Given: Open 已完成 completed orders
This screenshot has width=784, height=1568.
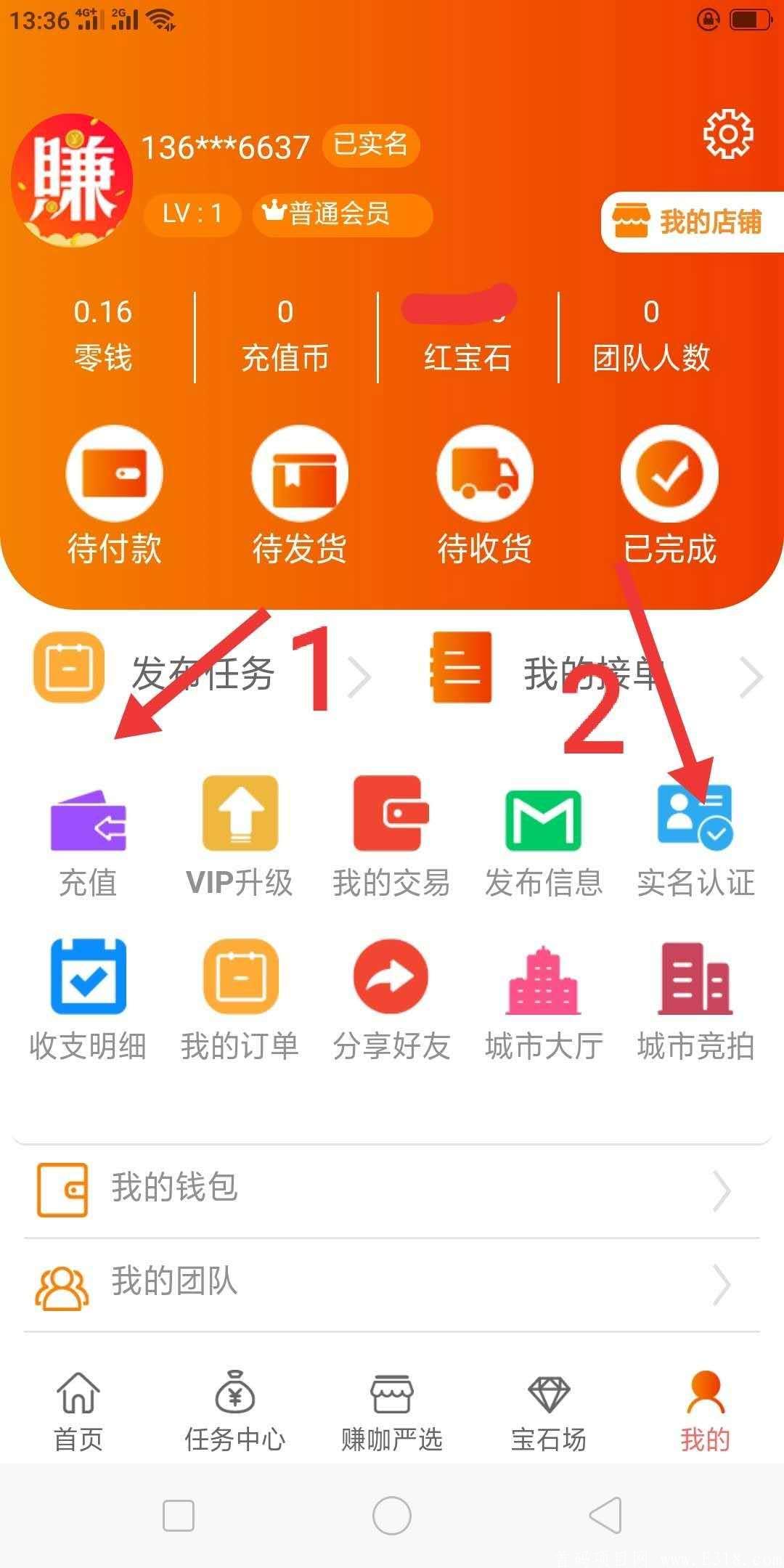Looking at the screenshot, I should click(x=669, y=495).
